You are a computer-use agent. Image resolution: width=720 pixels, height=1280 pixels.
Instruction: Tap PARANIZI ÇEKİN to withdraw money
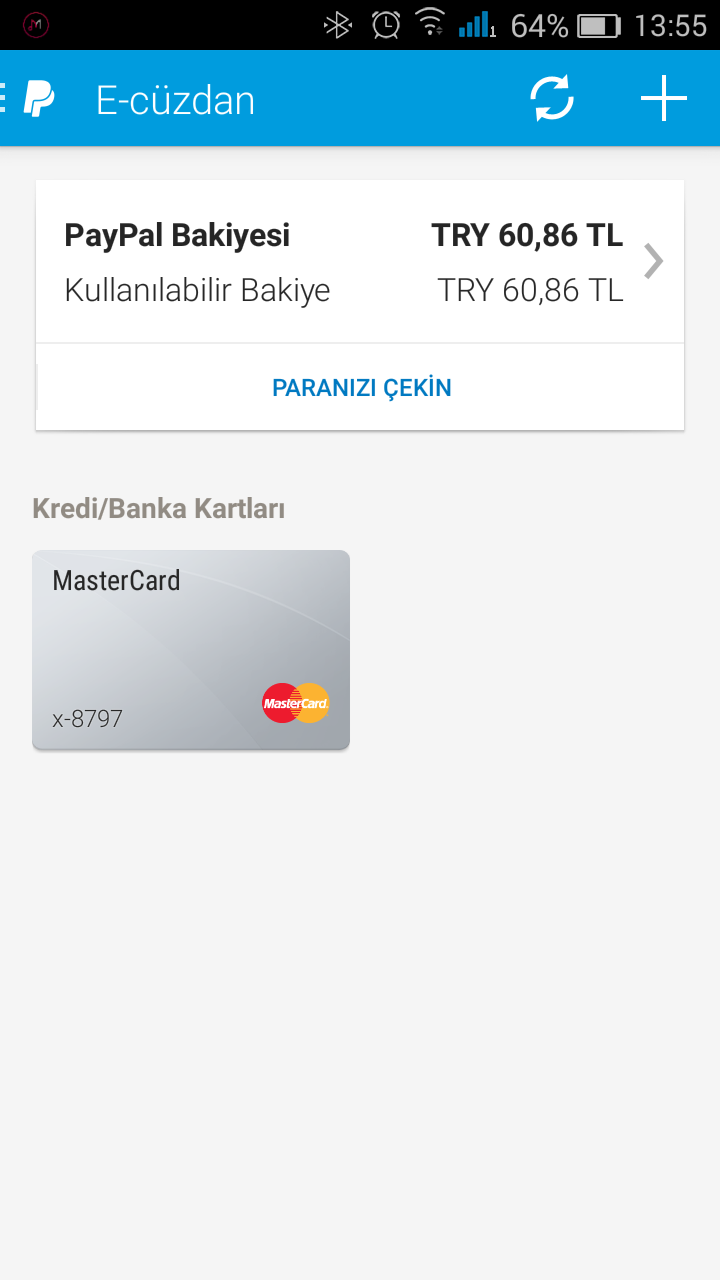pos(361,388)
